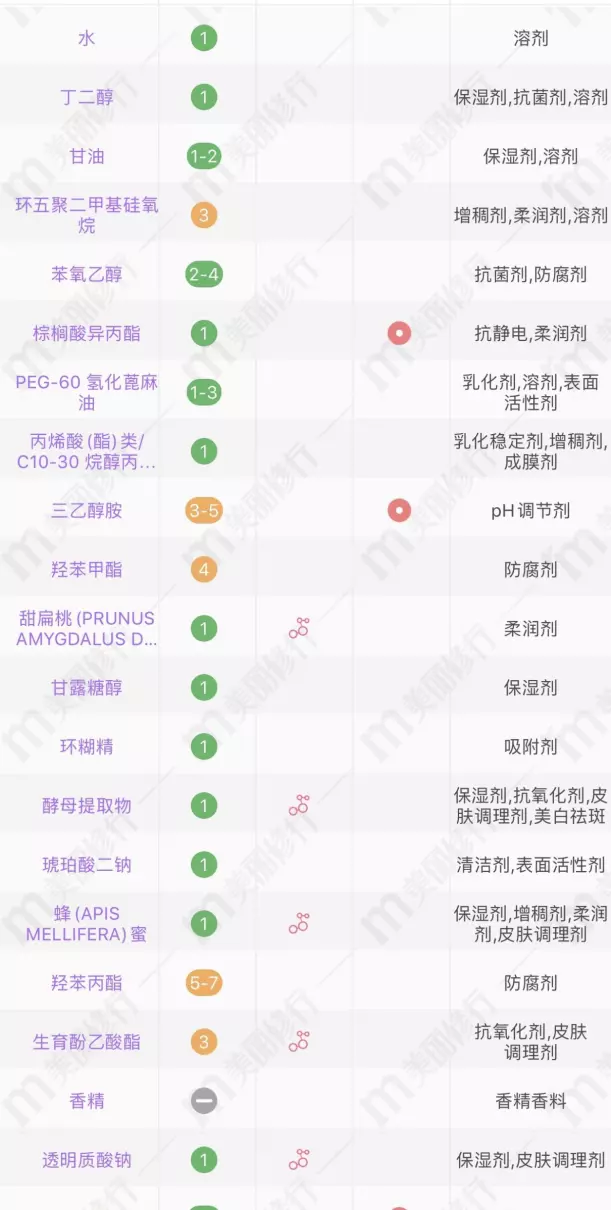The height and width of the screenshot is (1210, 611).
Task: View 环糊精 ingredient details
Action: coord(87,746)
